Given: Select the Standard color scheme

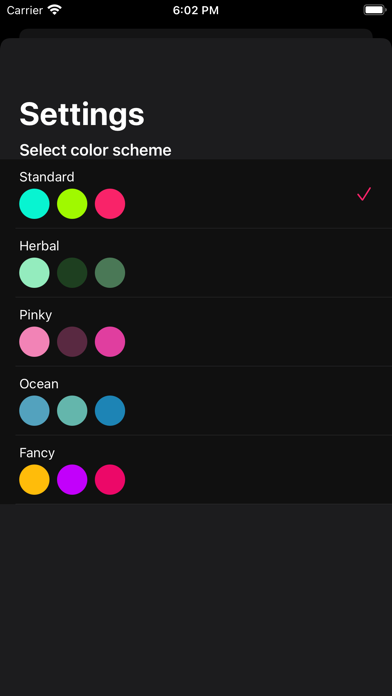Looking at the screenshot, I should coord(196,194).
